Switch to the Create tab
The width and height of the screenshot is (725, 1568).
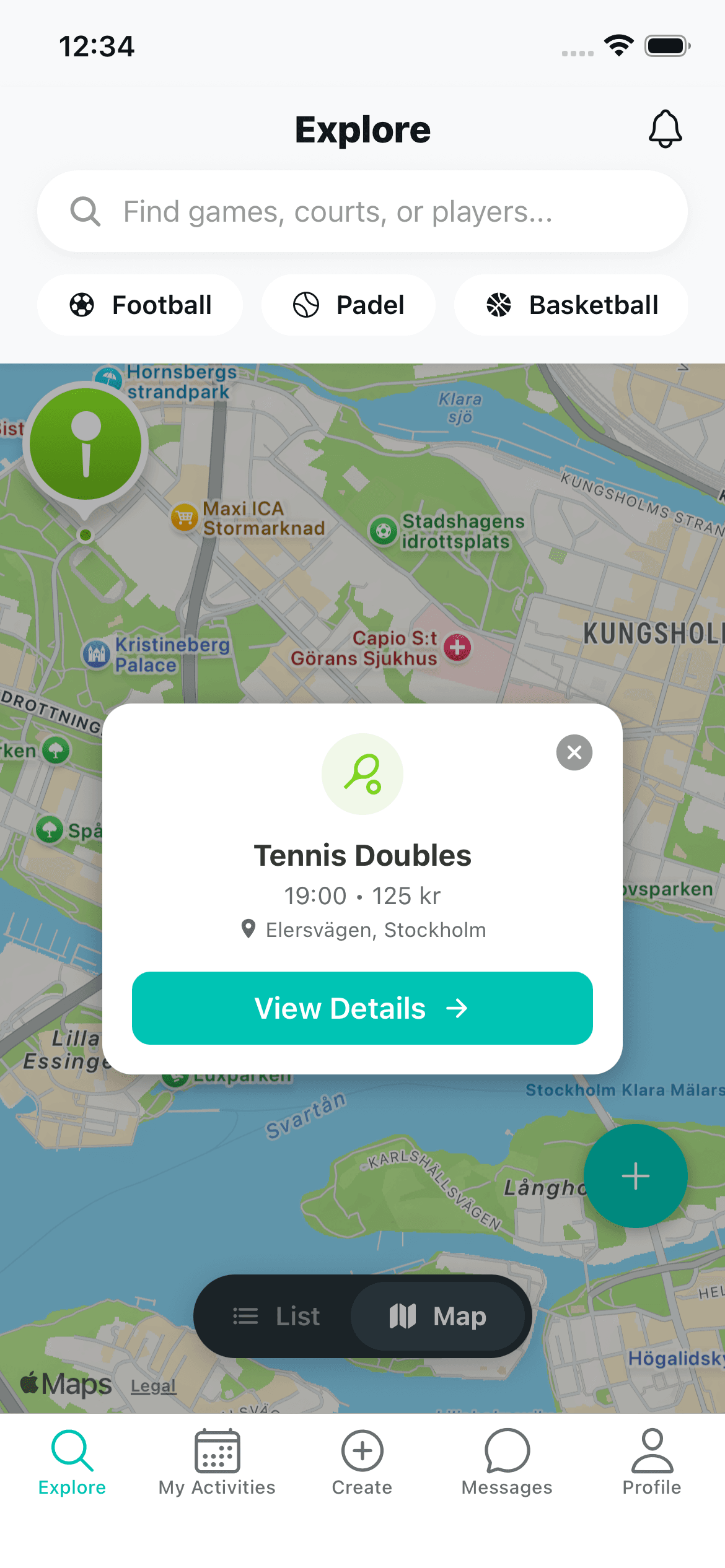coord(362,1463)
